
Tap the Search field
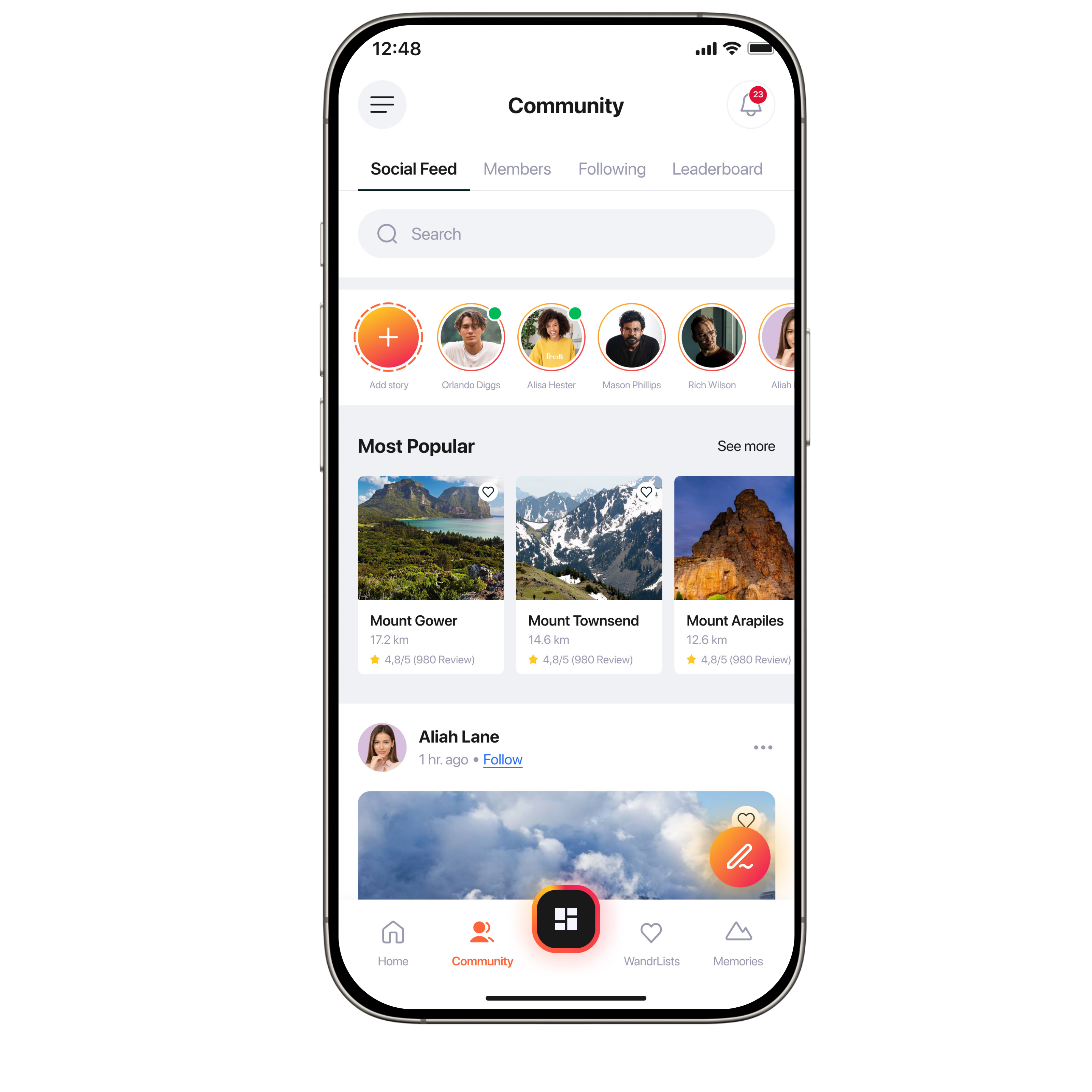point(566,234)
